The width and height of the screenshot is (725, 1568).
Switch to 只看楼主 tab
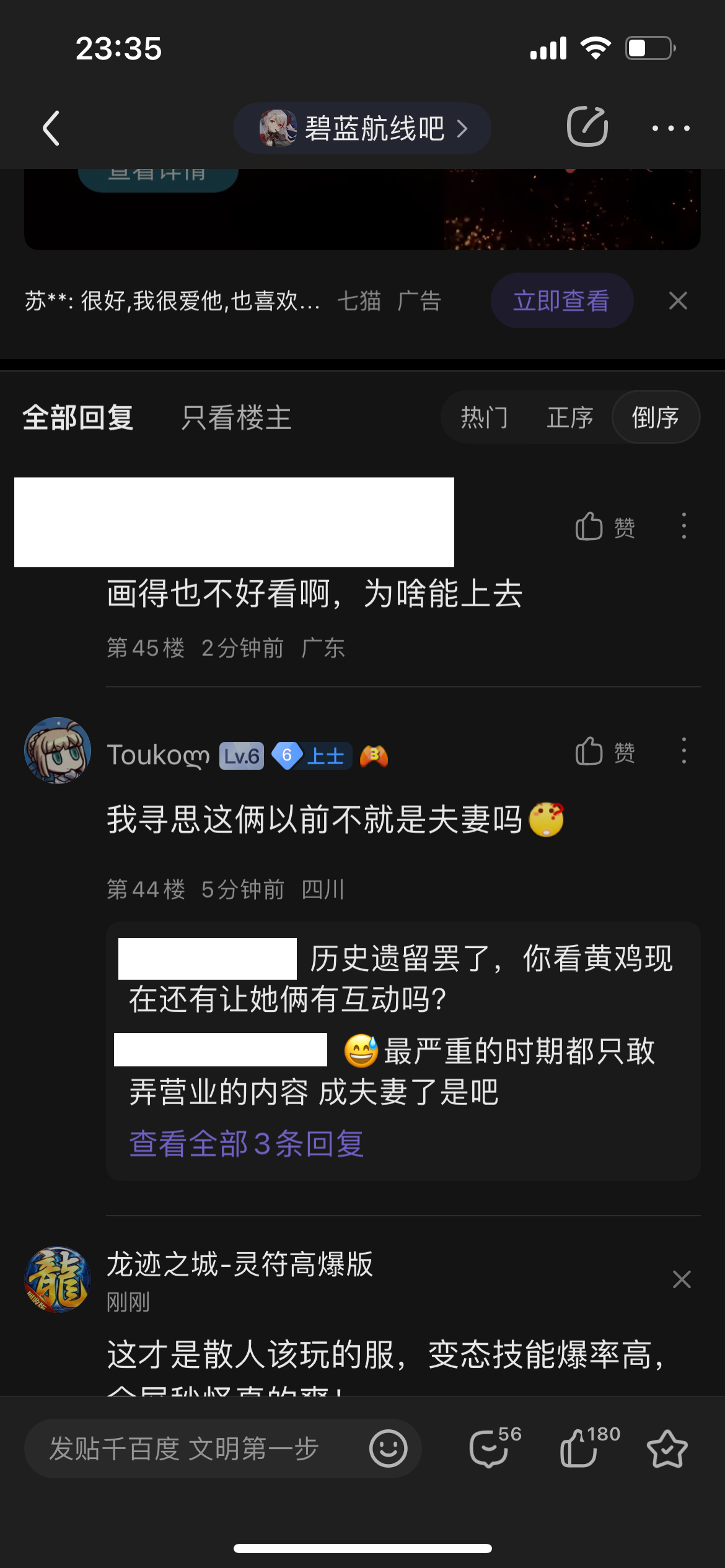click(x=236, y=417)
